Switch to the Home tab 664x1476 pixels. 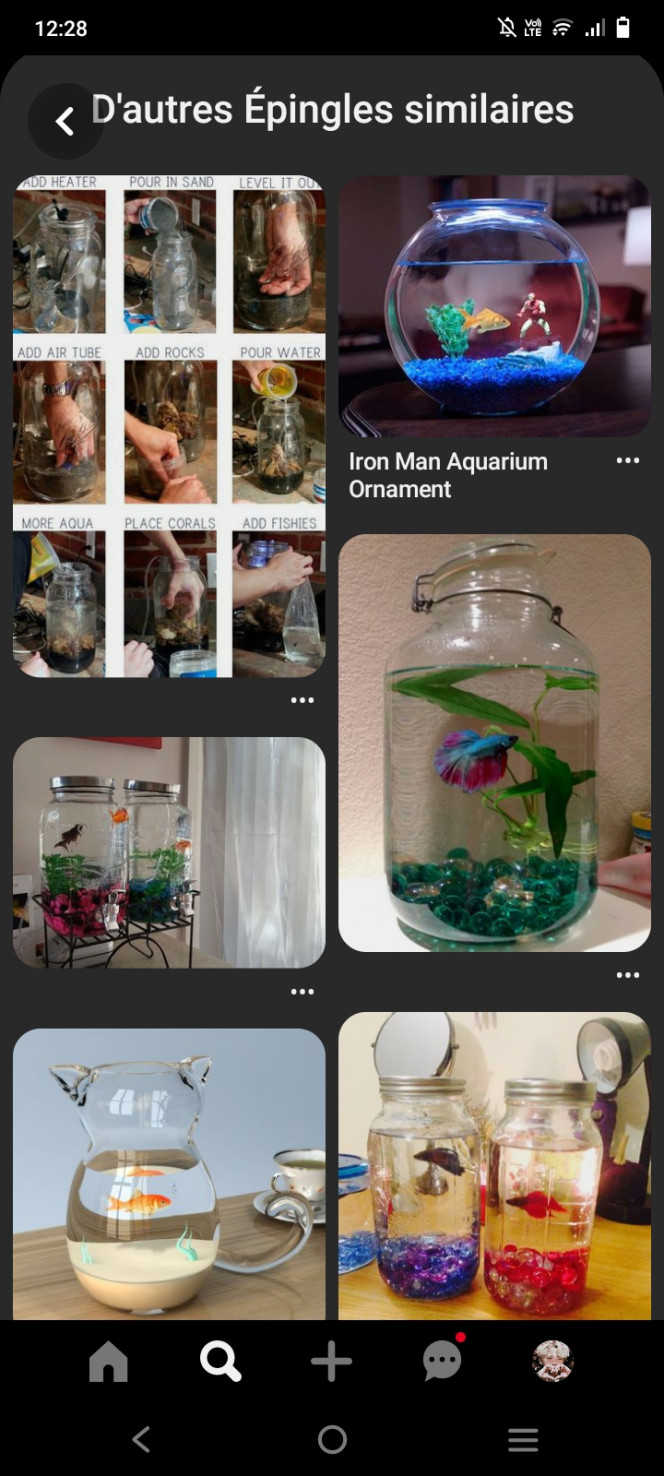click(109, 1361)
